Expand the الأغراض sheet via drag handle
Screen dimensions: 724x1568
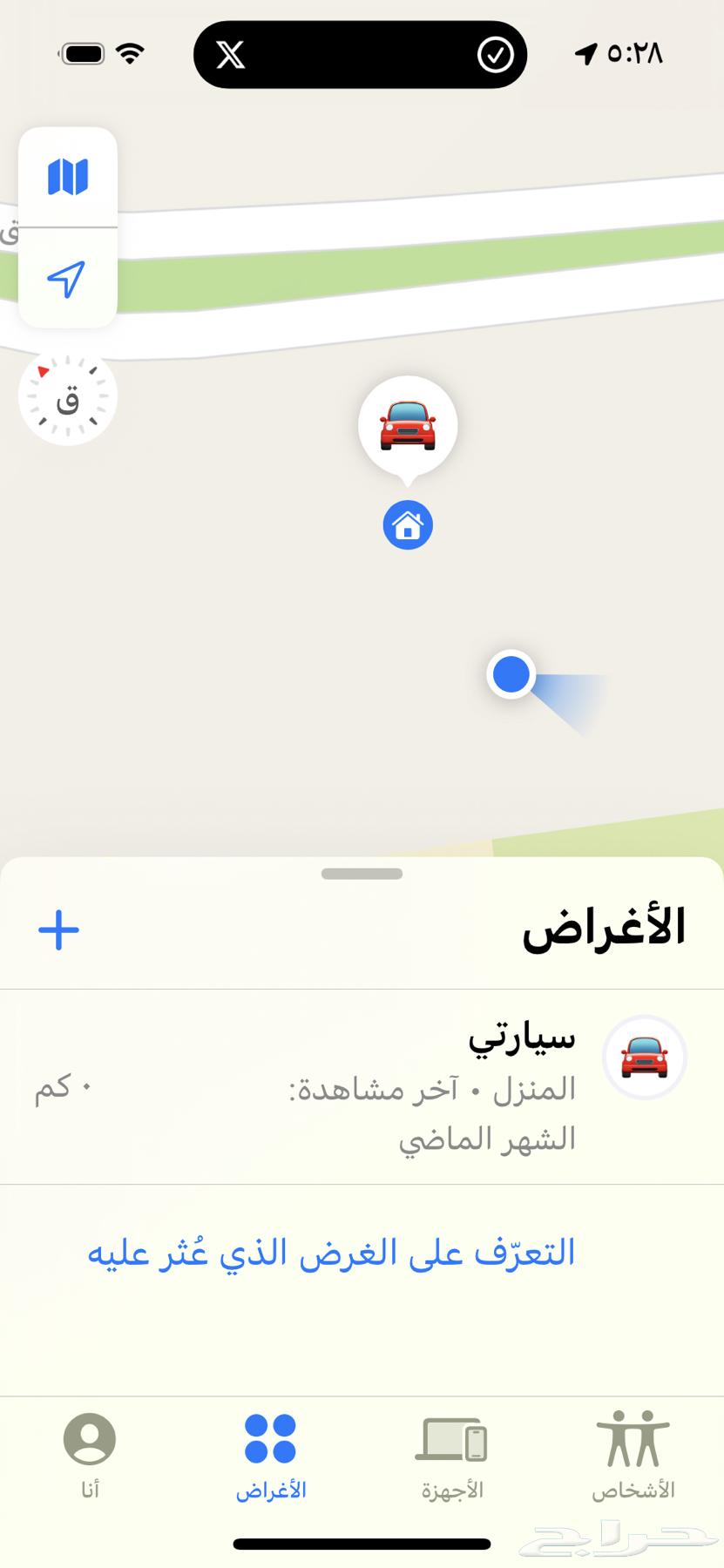(362, 873)
